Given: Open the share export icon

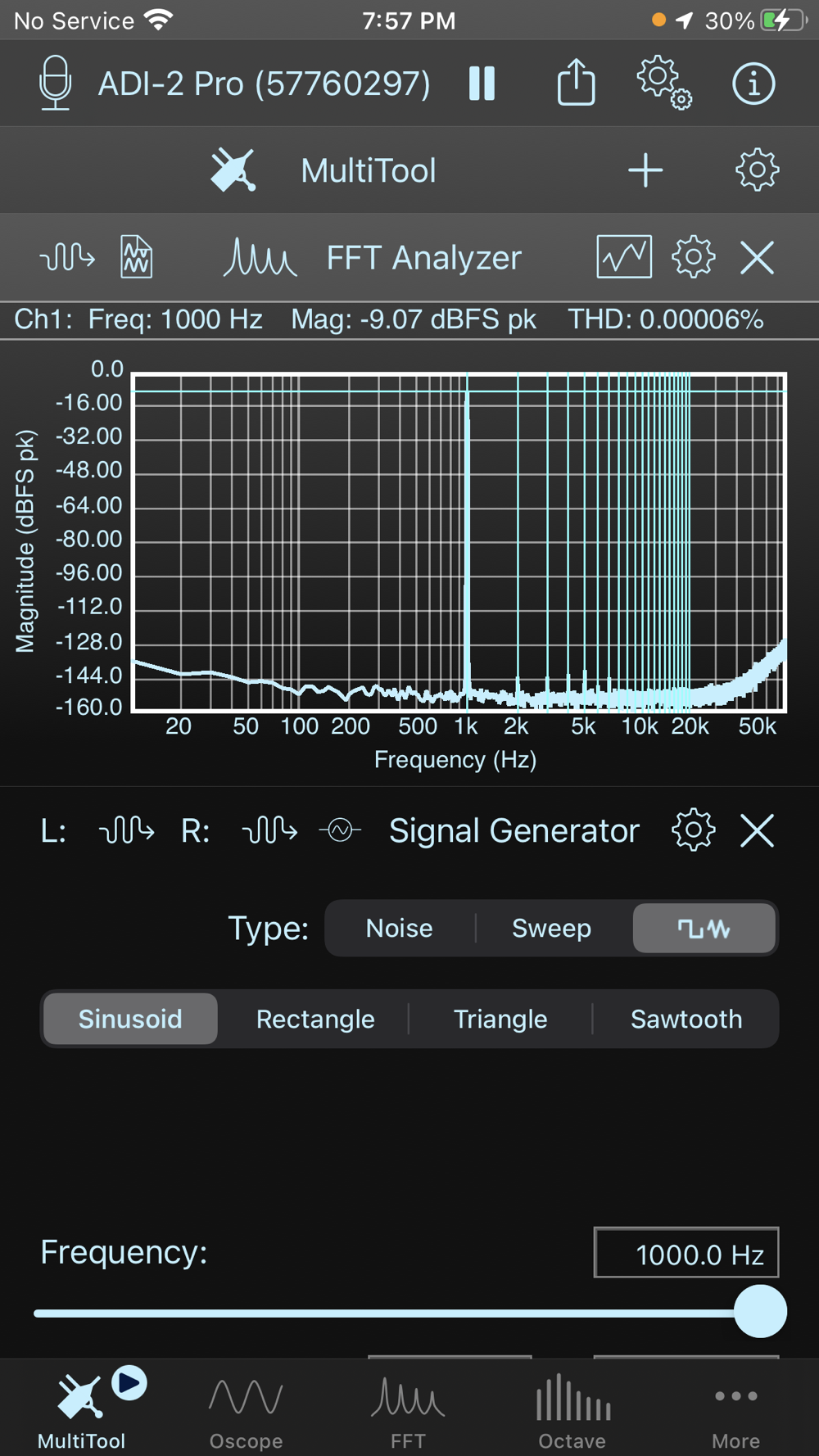Looking at the screenshot, I should (x=576, y=84).
